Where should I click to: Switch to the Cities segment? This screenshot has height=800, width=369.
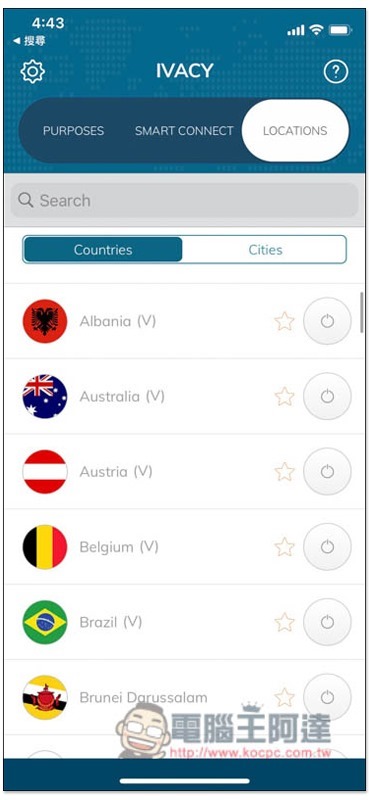(x=265, y=249)
